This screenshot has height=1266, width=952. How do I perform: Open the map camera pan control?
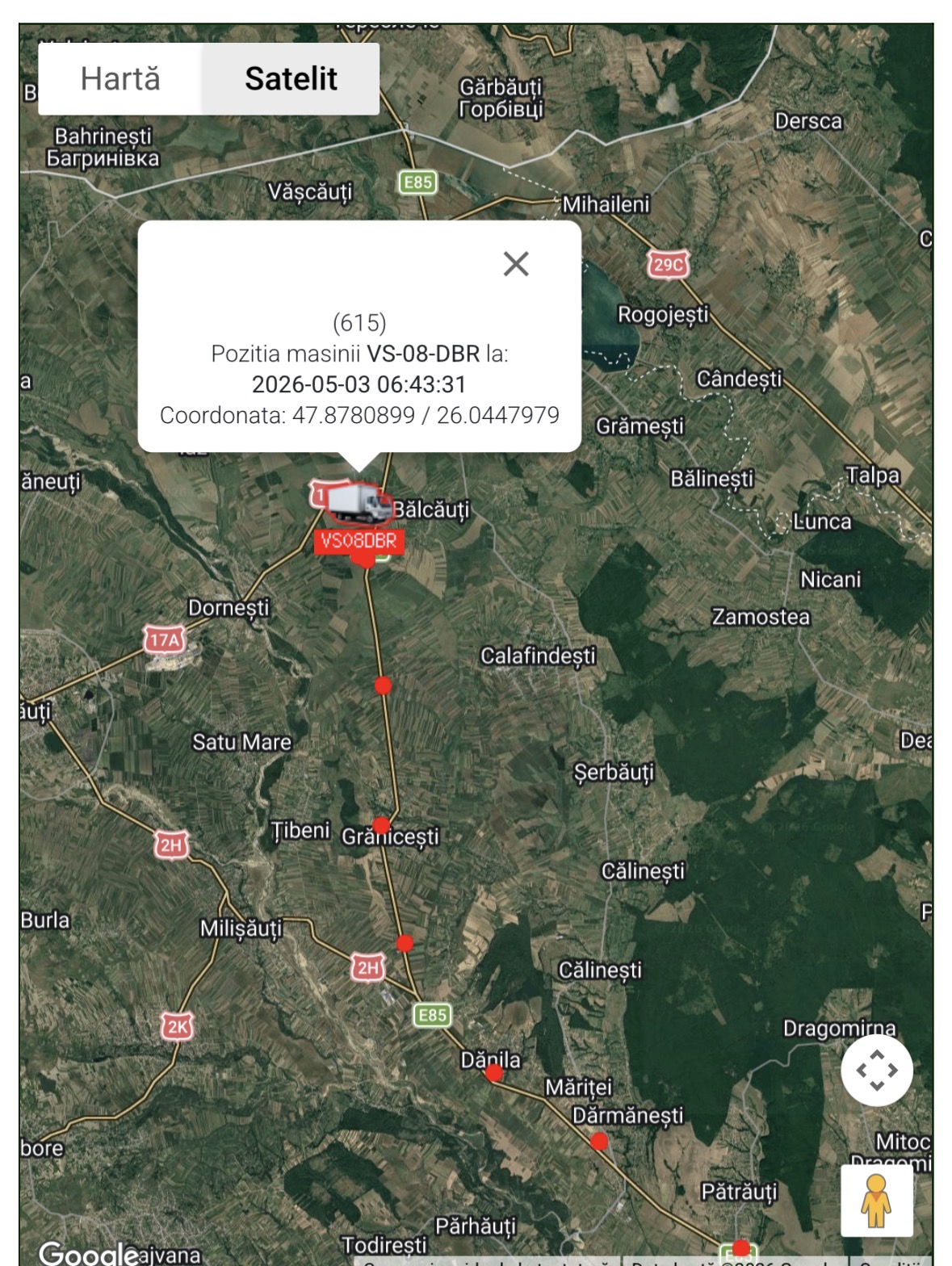pos(877,1070)
